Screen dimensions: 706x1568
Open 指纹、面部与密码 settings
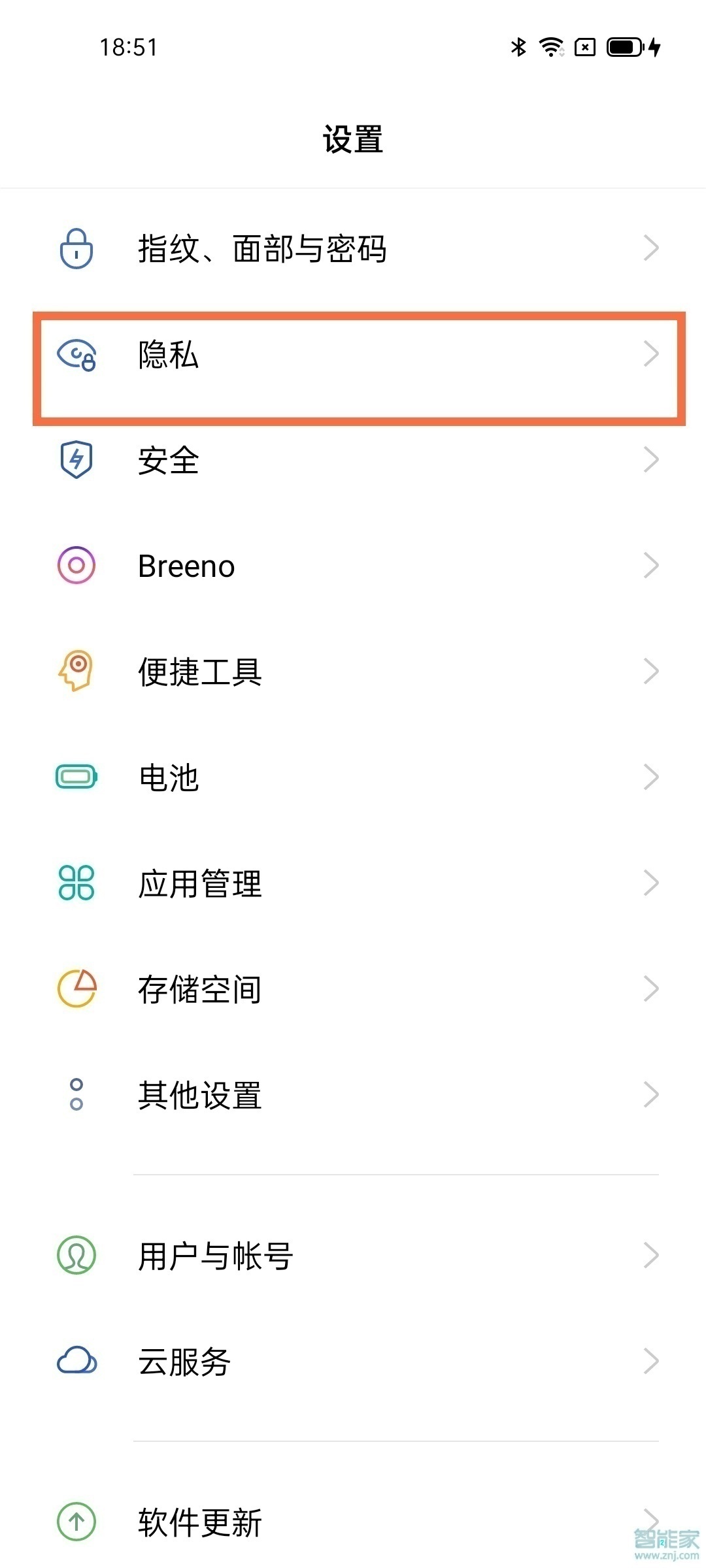261,248
